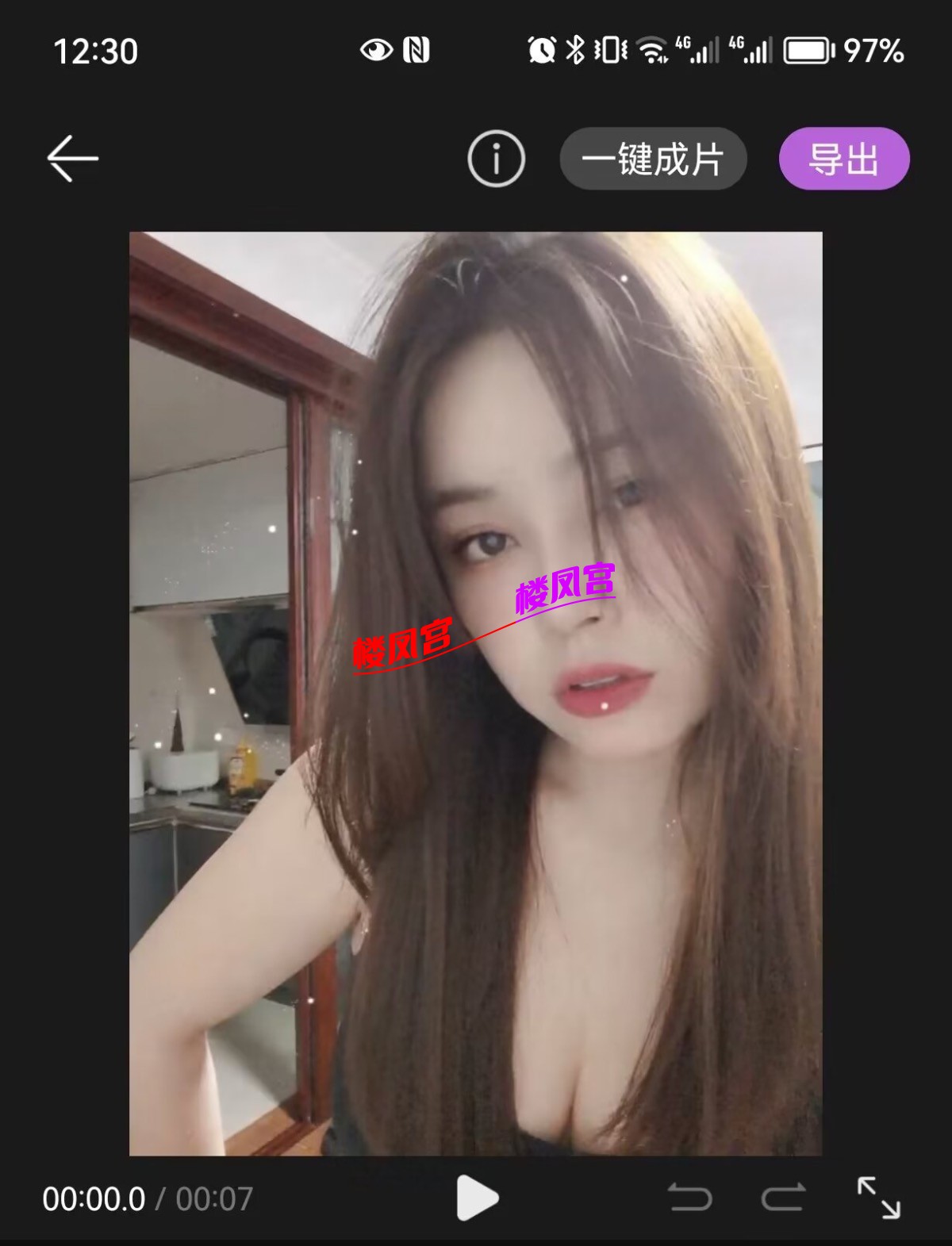The width and height of the screenshot is (952, 1246).
Task: Undo the last edit
Action: (x=689, y=1198)
